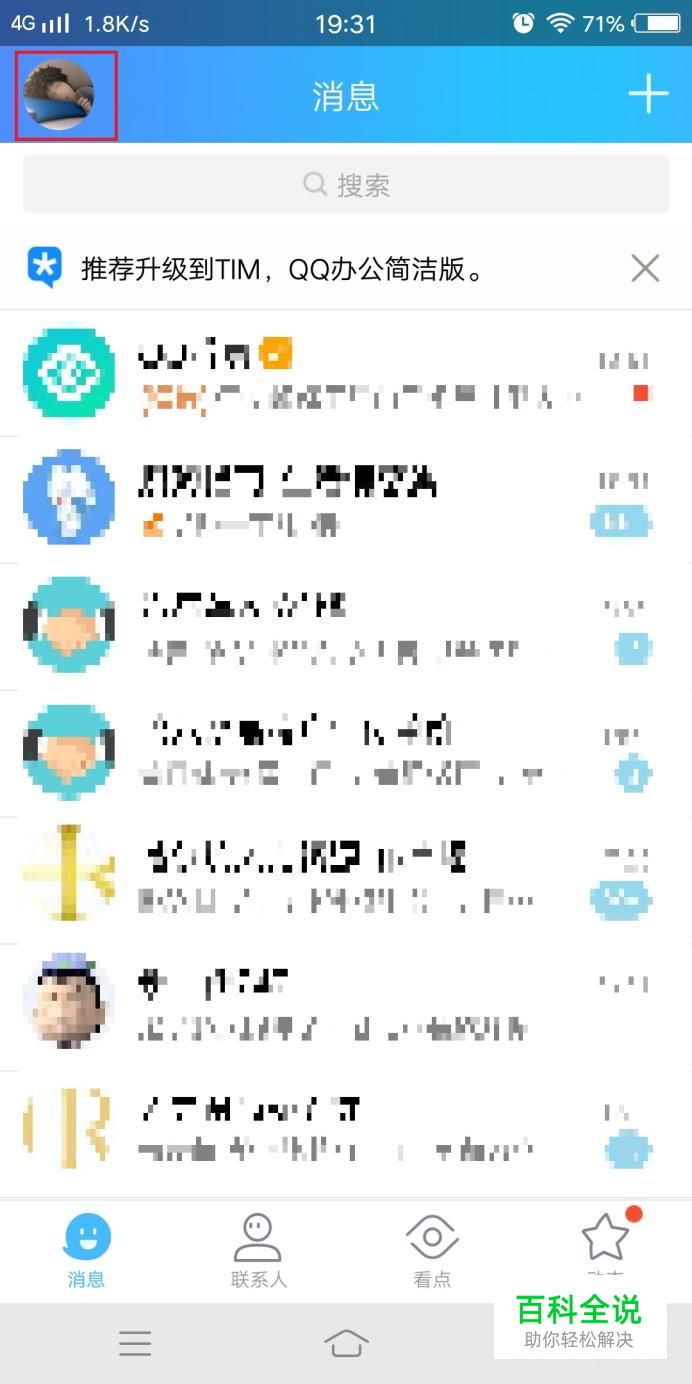Switch to the 消息 tab
This screenshot has height=1384, width=692.
click(86, 1249)
